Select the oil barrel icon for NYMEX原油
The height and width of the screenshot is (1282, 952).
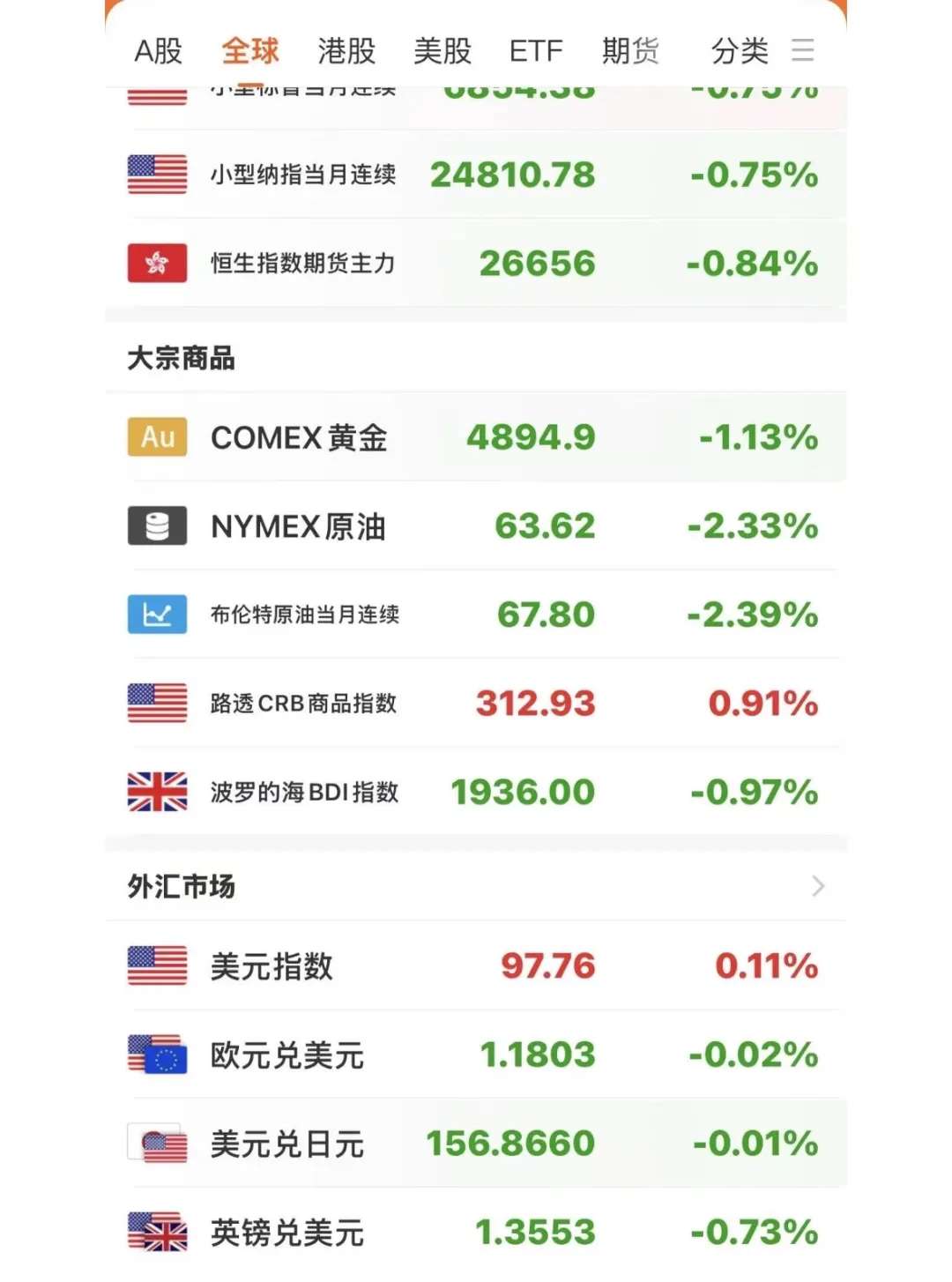[157, 526]
